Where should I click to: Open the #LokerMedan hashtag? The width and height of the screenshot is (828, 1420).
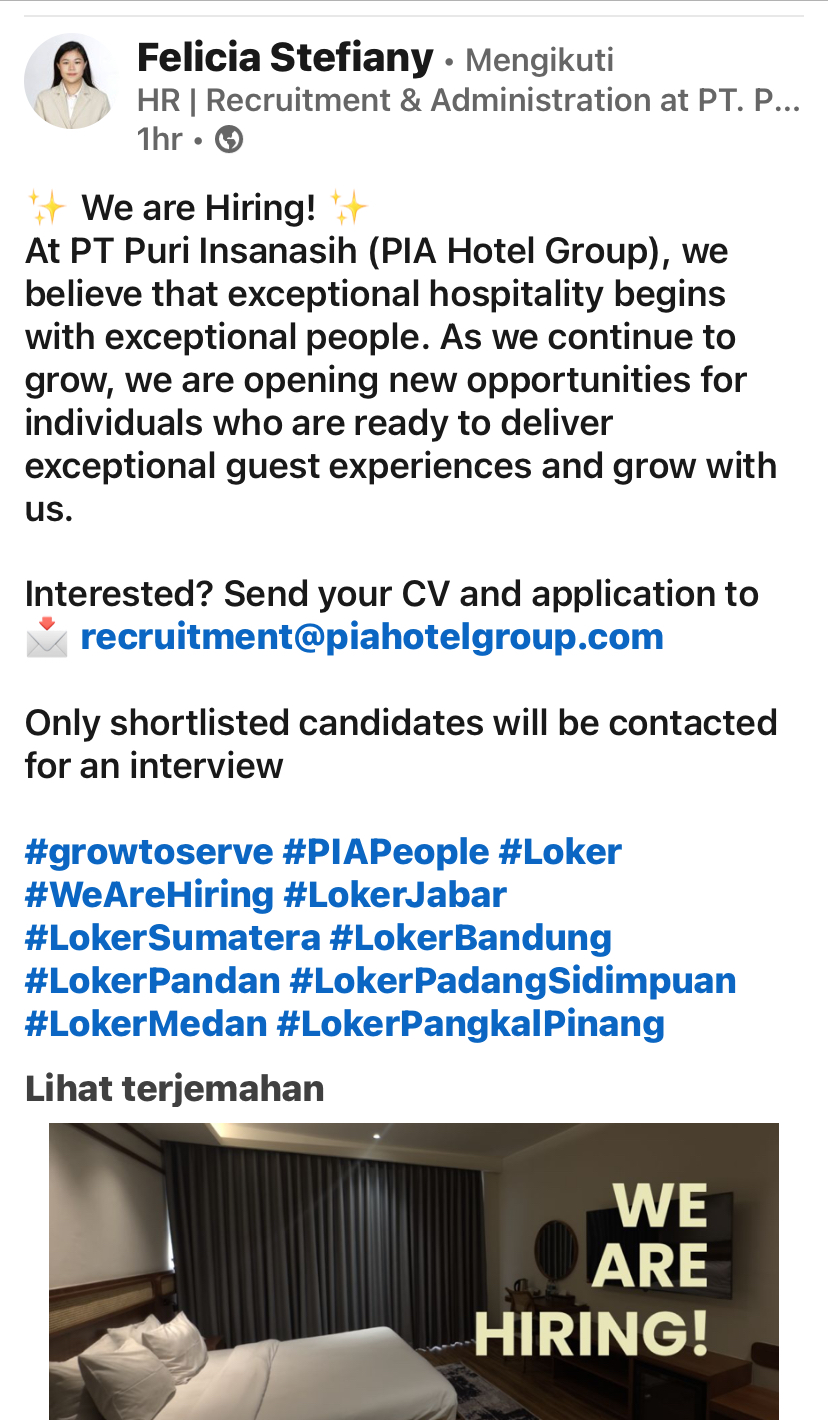[x=146, y=1024]
